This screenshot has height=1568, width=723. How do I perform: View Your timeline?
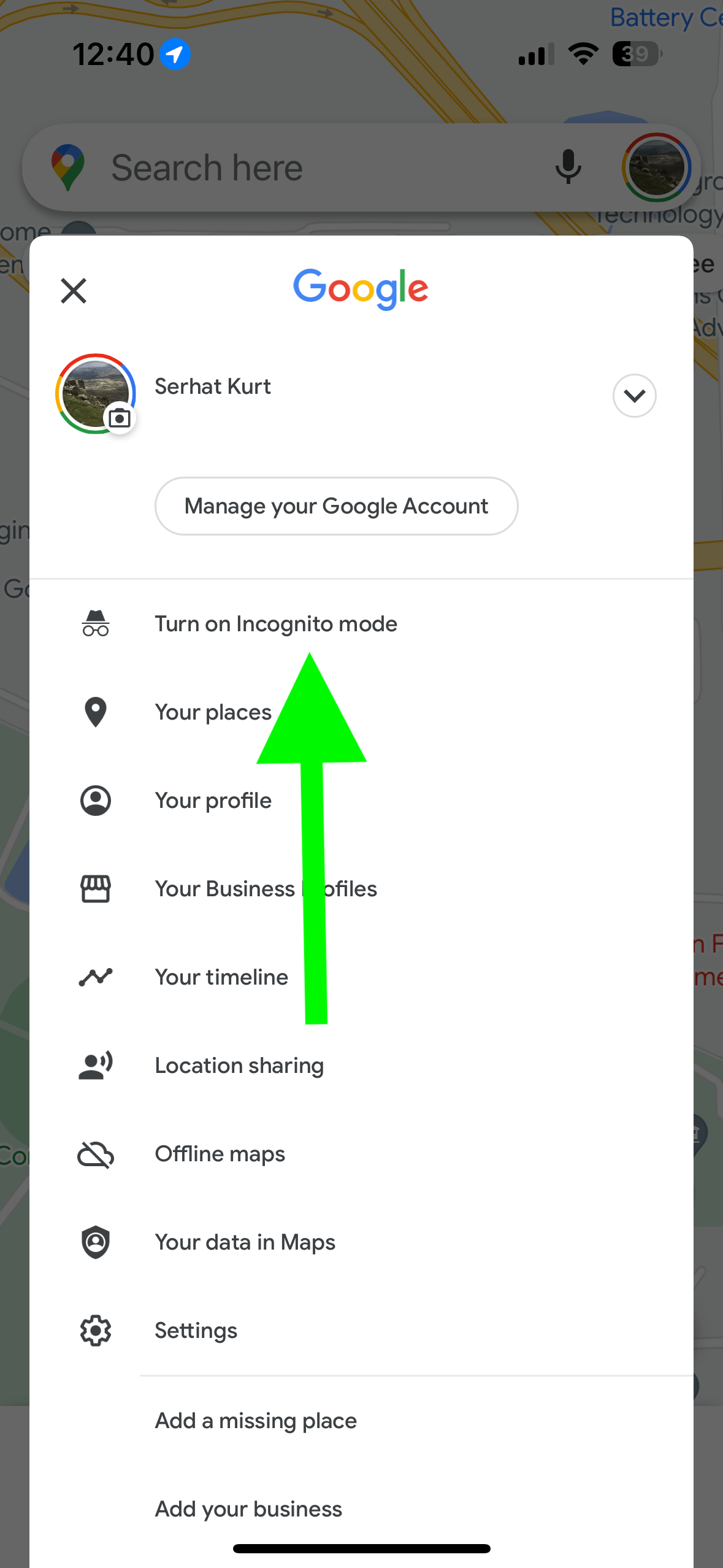361,977
